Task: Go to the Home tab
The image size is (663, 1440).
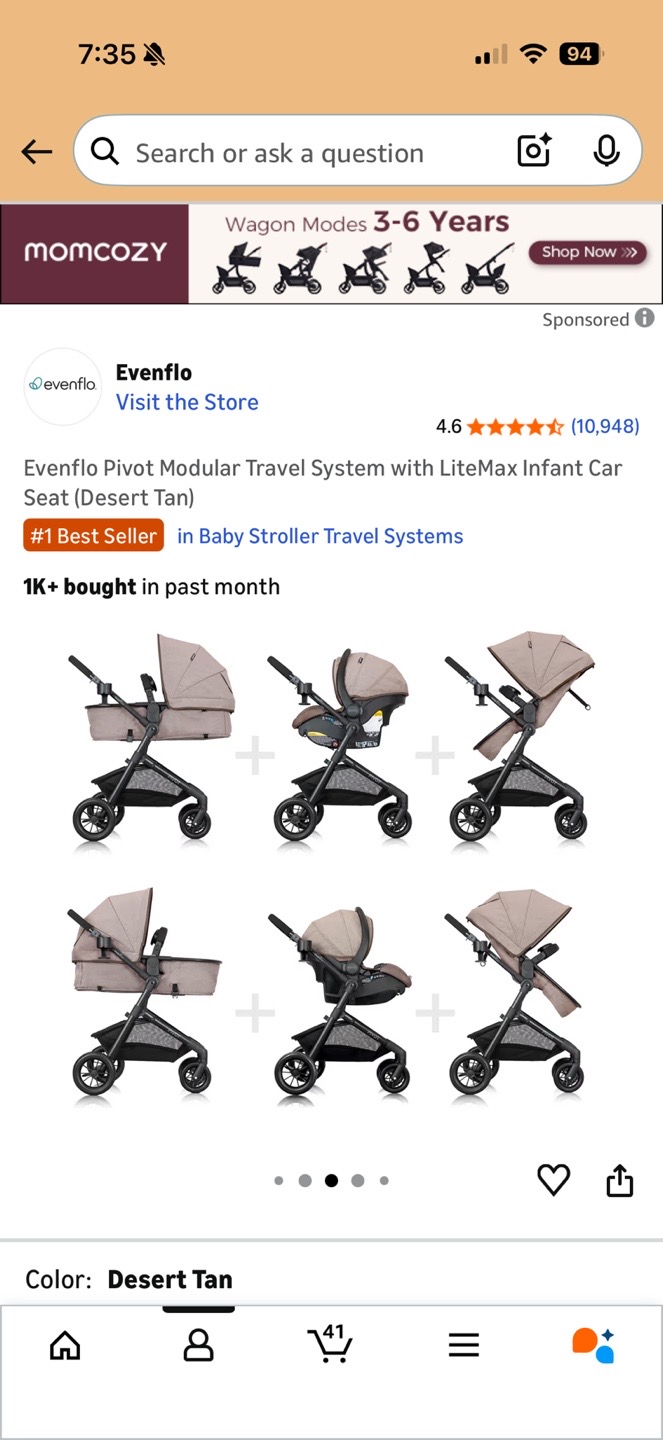Action: pos(65,1345)
